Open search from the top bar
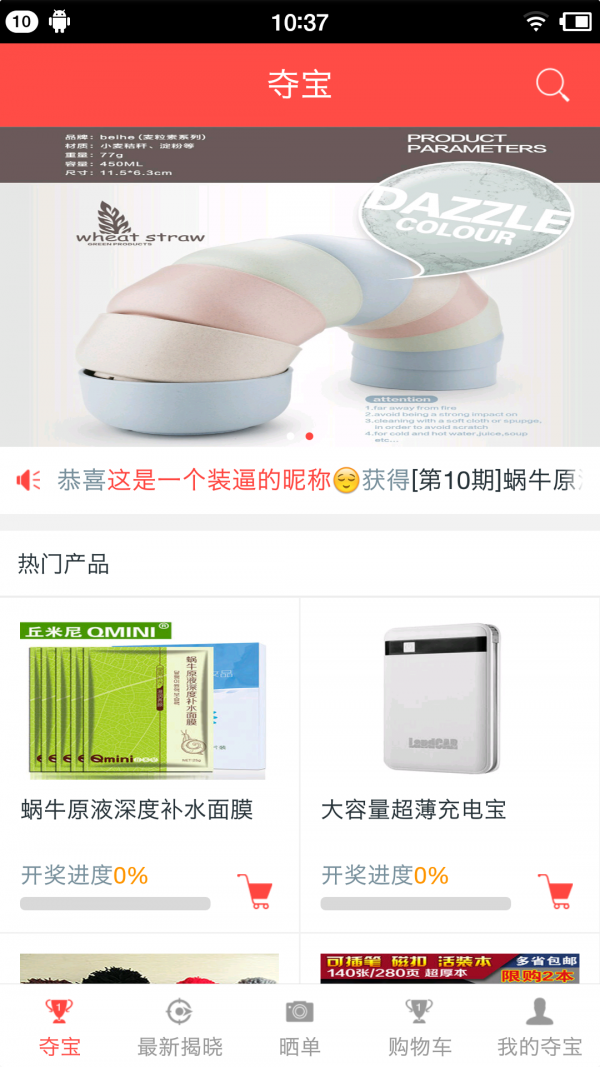 click(552, 85)
